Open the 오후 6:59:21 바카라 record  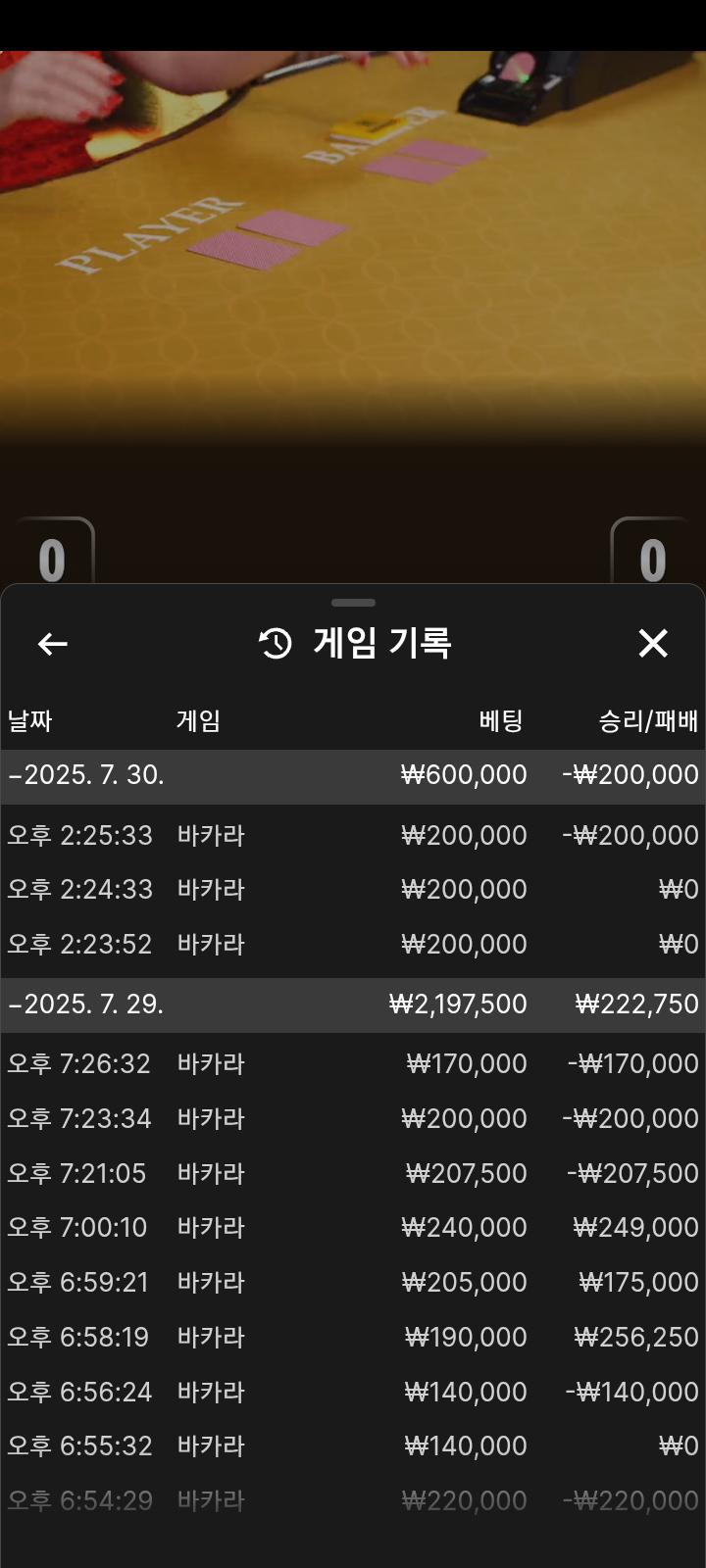pos(353,1282)
